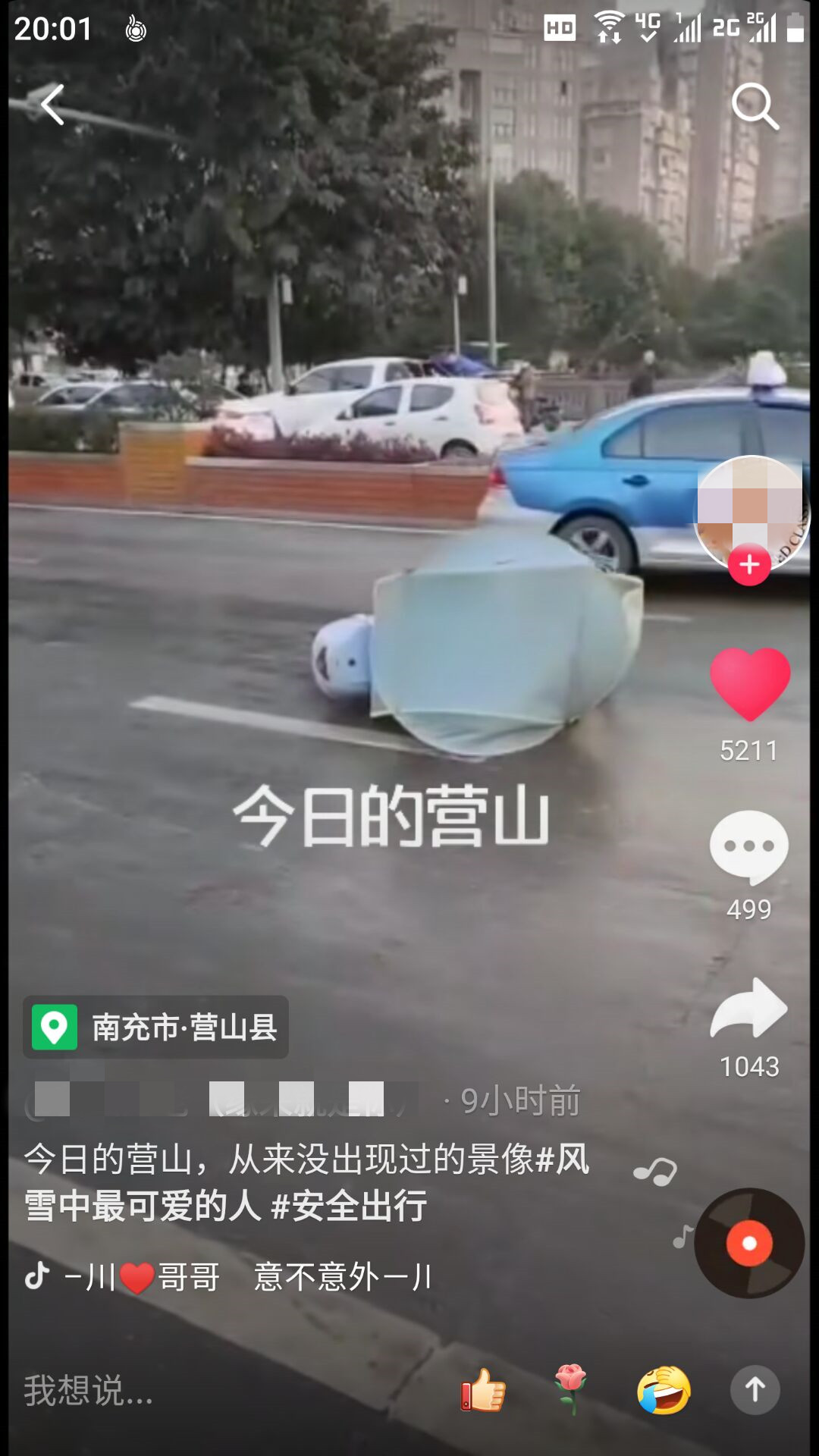The height and width of the screenshot is (1456, 819).
Task: Tap the up-arrow send button
Action: [755, 1390]
